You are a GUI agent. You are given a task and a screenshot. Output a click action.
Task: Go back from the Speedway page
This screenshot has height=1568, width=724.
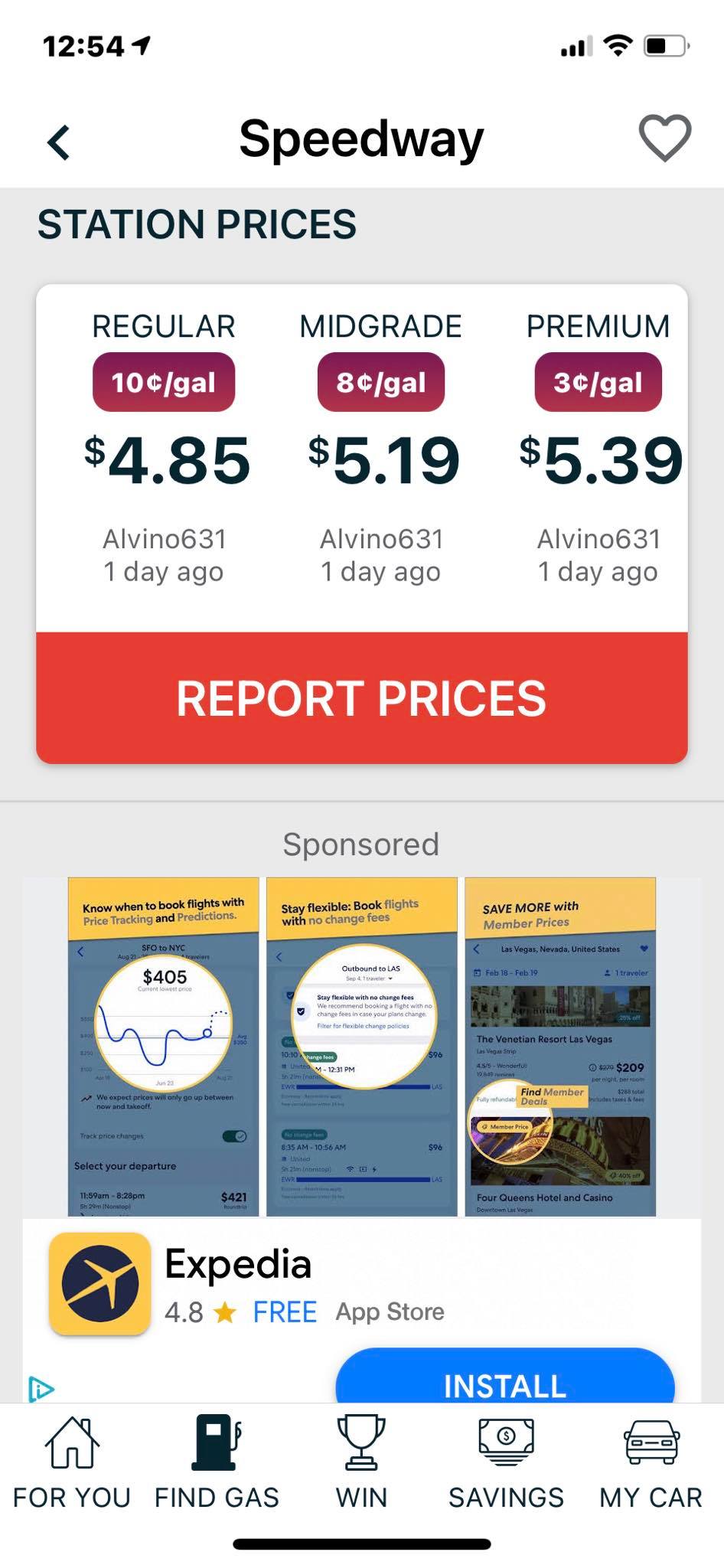coord(59,142)
